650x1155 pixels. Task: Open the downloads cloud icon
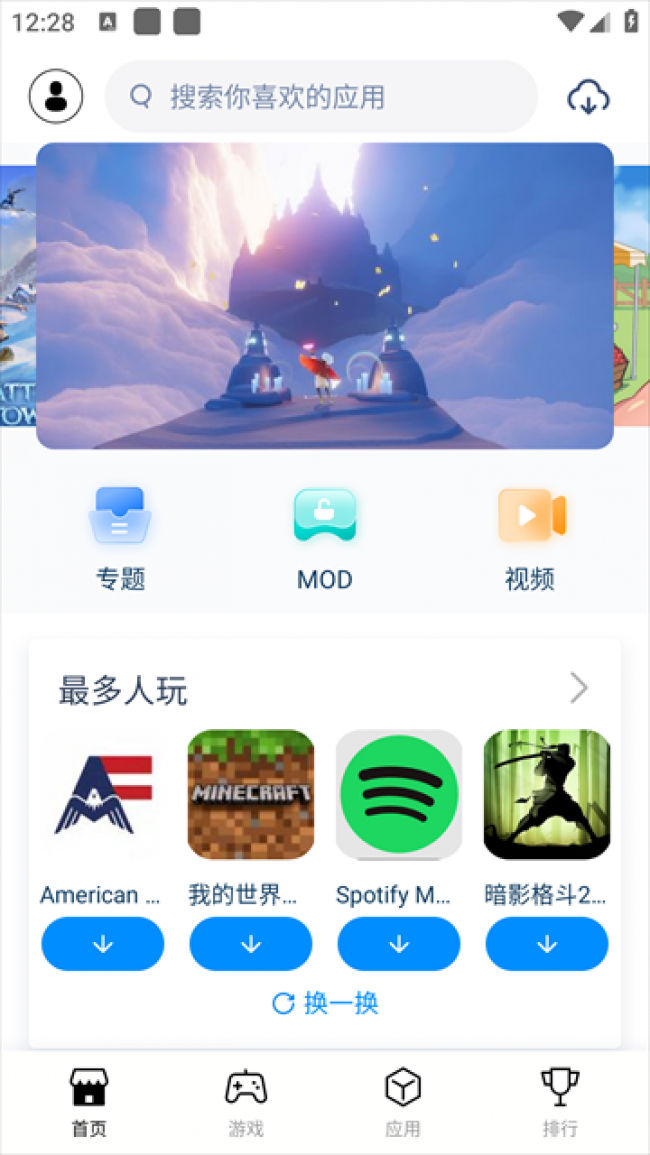tap(588, 97)
